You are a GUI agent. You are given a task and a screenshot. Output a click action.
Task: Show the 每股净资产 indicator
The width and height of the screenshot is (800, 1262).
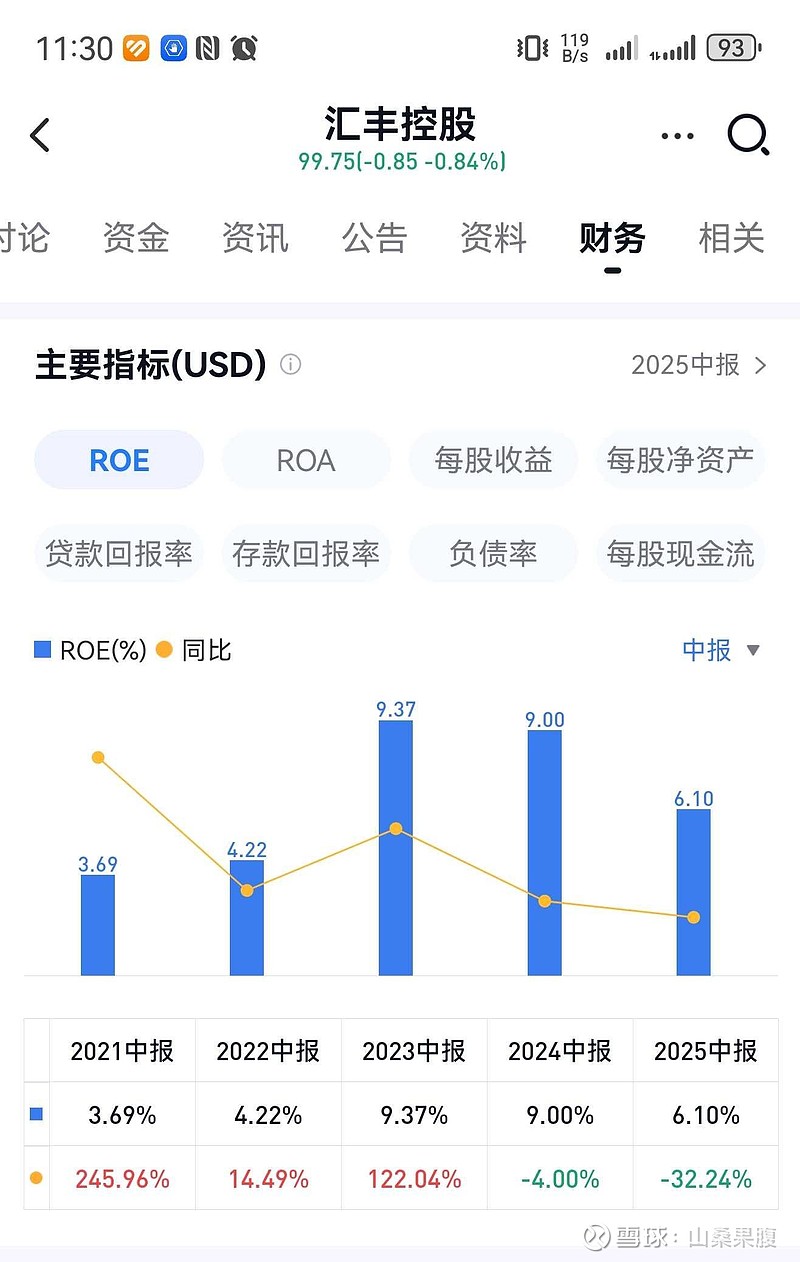tap(680, 460)
